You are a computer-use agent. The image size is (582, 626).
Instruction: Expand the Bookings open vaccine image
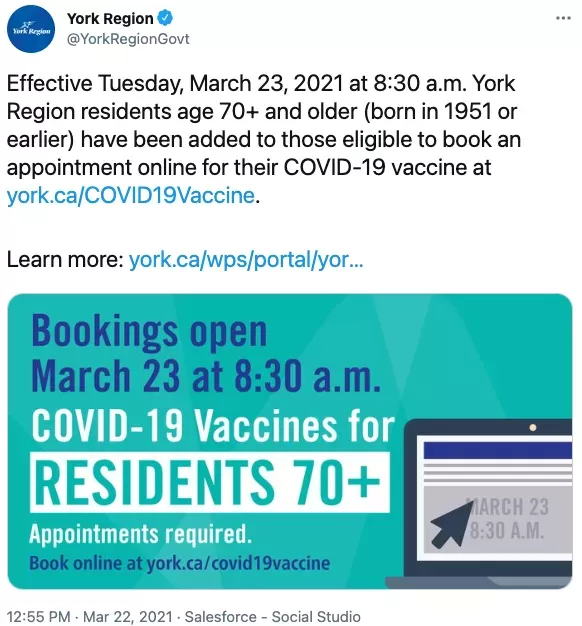click(290, 441)
